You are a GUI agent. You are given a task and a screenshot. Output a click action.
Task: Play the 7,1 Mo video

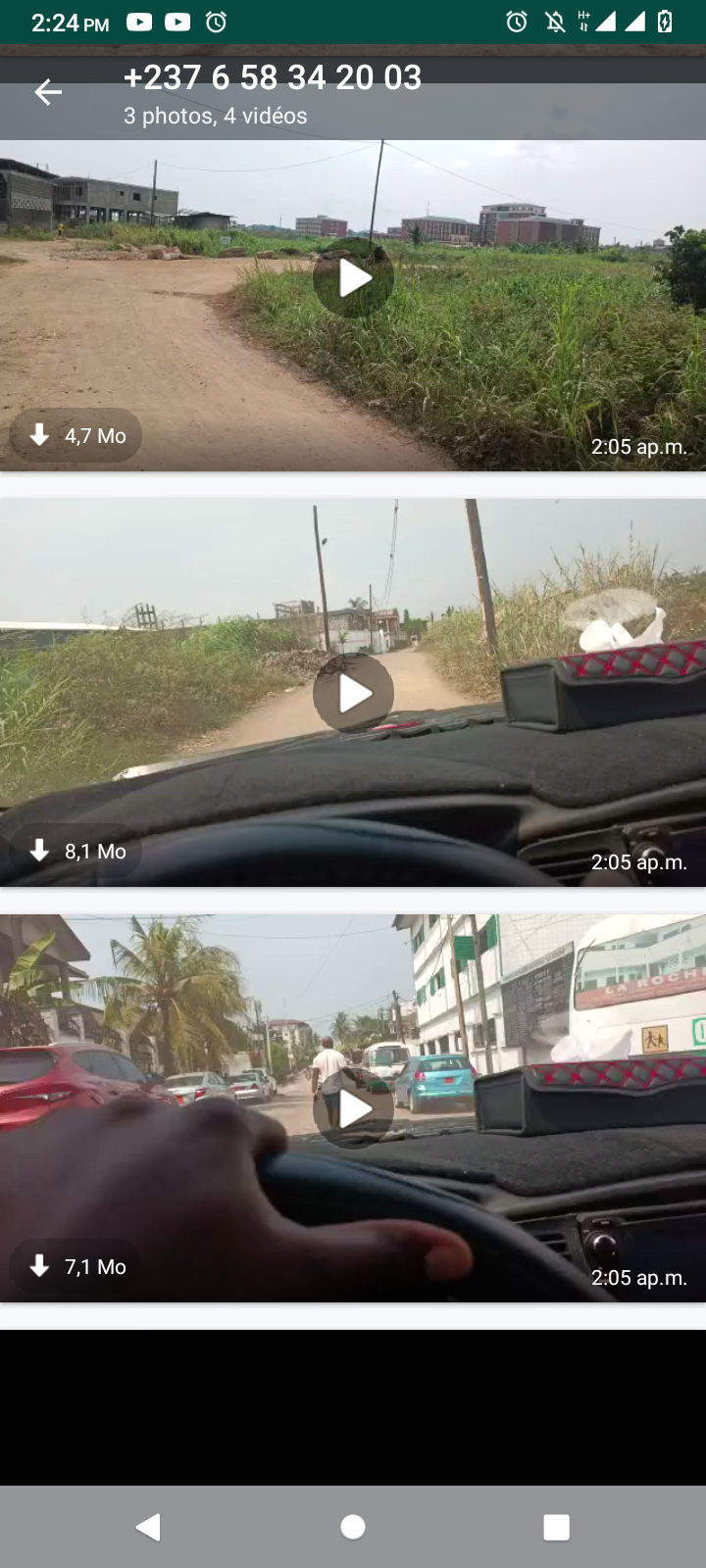pyautogui.click(x=353, y=1109)
